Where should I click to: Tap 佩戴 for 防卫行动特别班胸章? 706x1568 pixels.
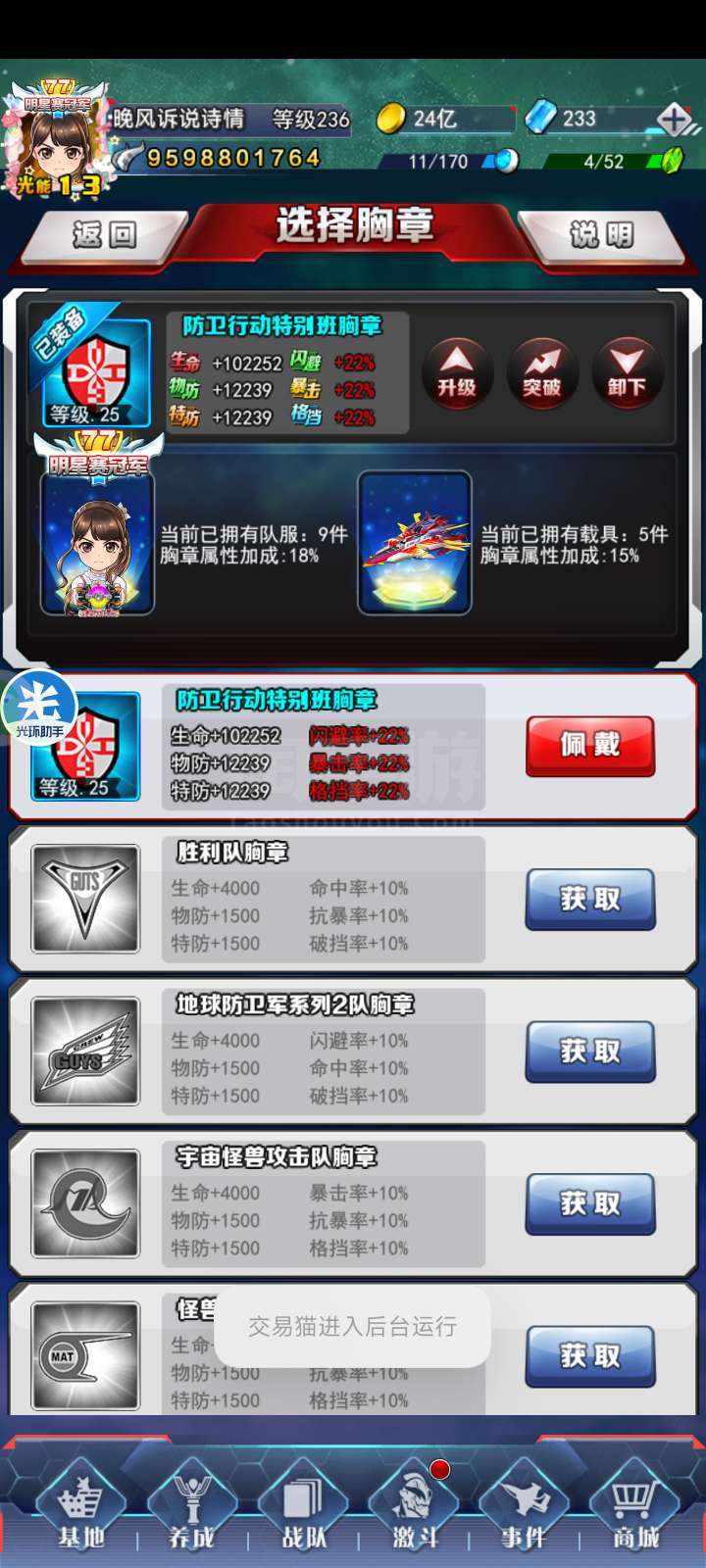point(590,746)
